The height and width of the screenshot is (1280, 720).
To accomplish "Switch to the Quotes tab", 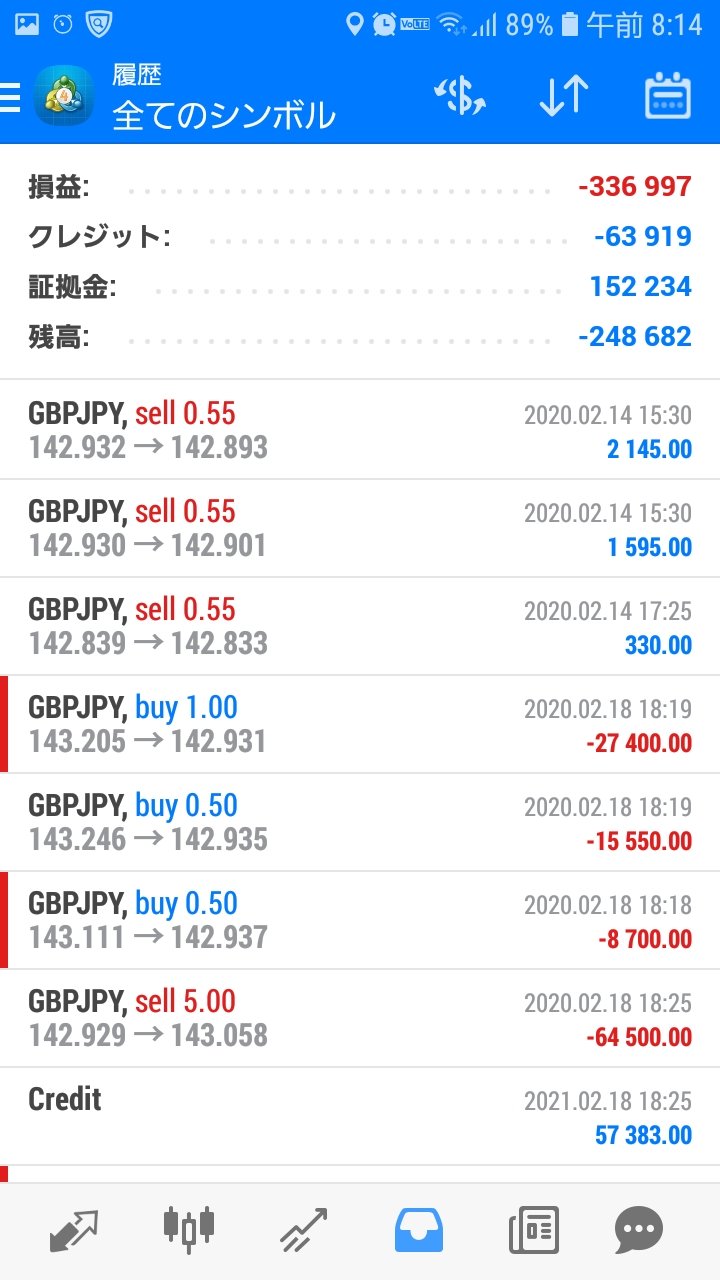I will coord(74,1230).
